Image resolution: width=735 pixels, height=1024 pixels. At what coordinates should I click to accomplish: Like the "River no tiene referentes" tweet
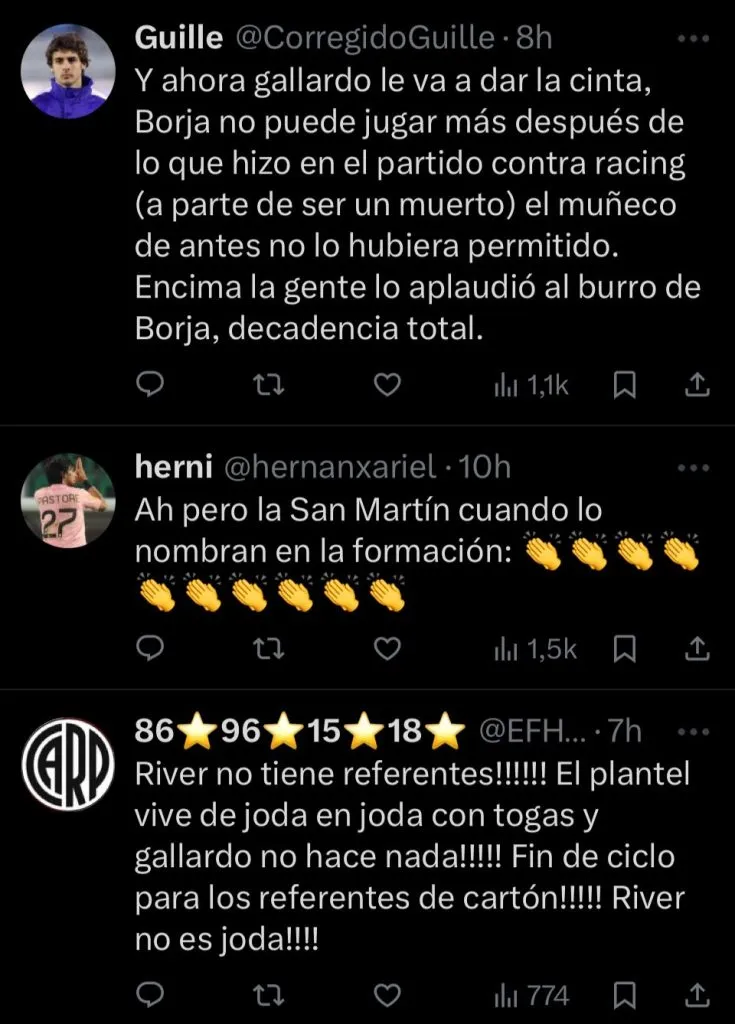(x=387, y=995)
